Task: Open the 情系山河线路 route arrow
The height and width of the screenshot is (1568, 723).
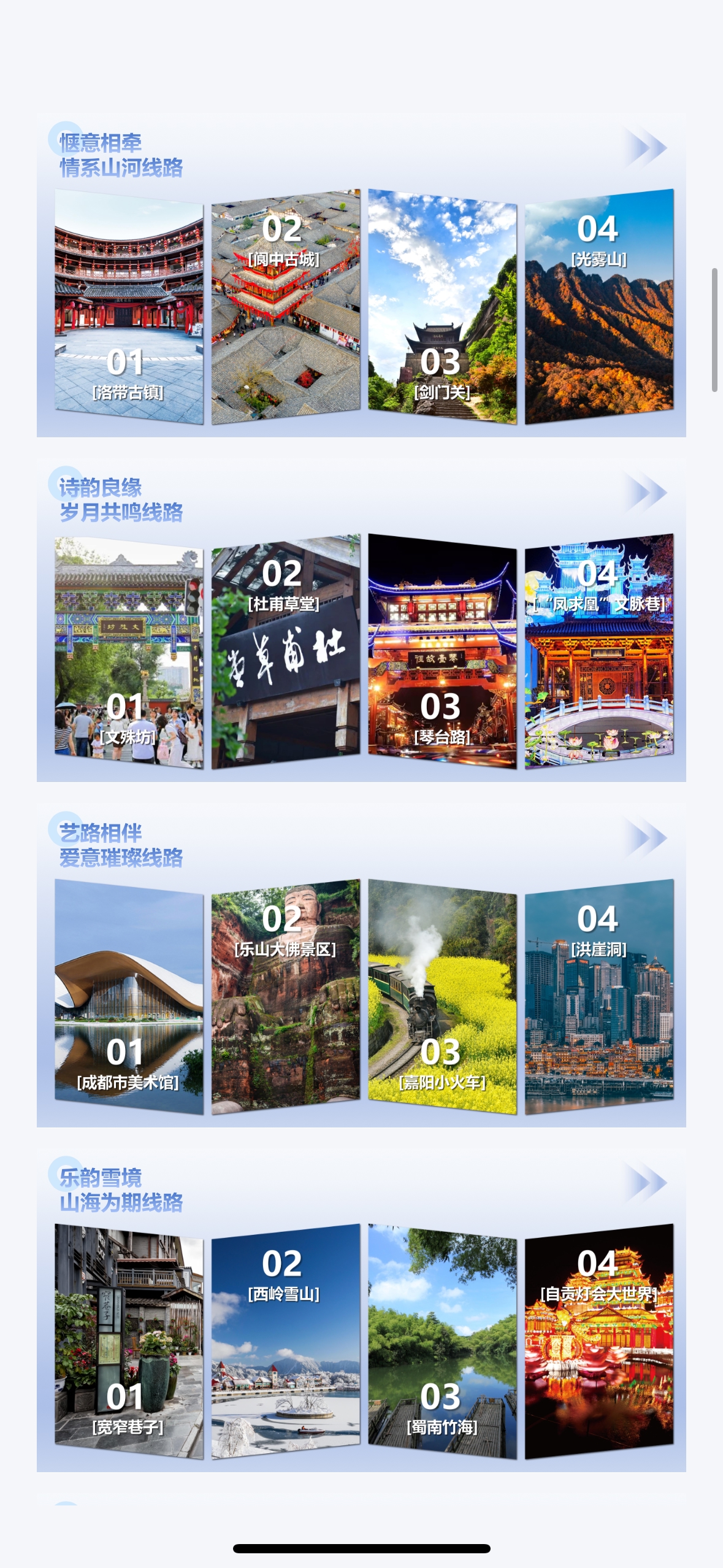Action: pos(645,148)
